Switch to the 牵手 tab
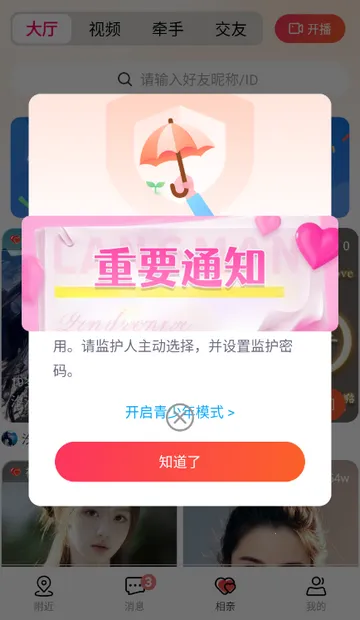This screenshot has height=620, width=360. coord(168,29)
